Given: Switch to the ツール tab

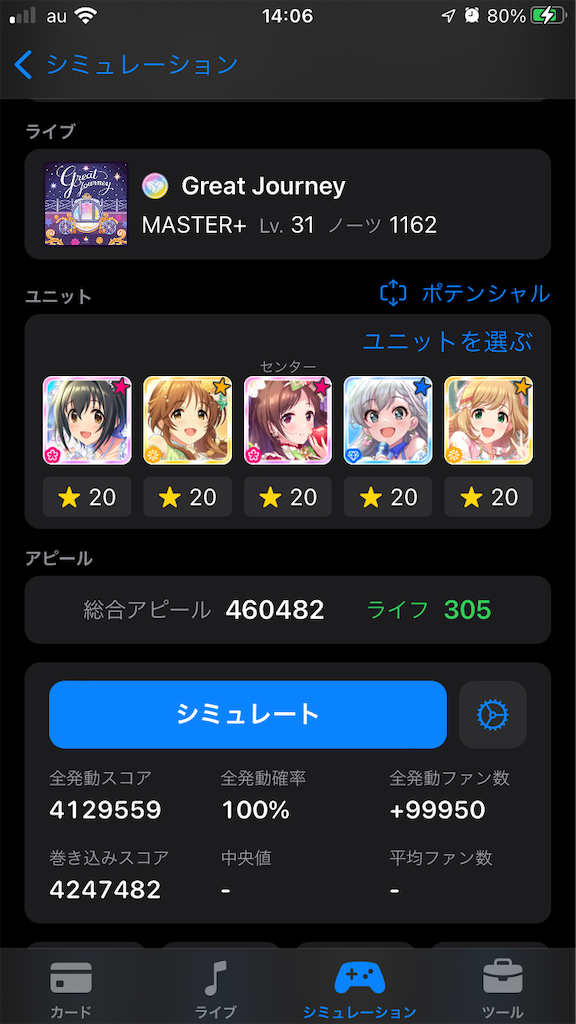Looking at the screenshot, I should click(x=503, y=987).
